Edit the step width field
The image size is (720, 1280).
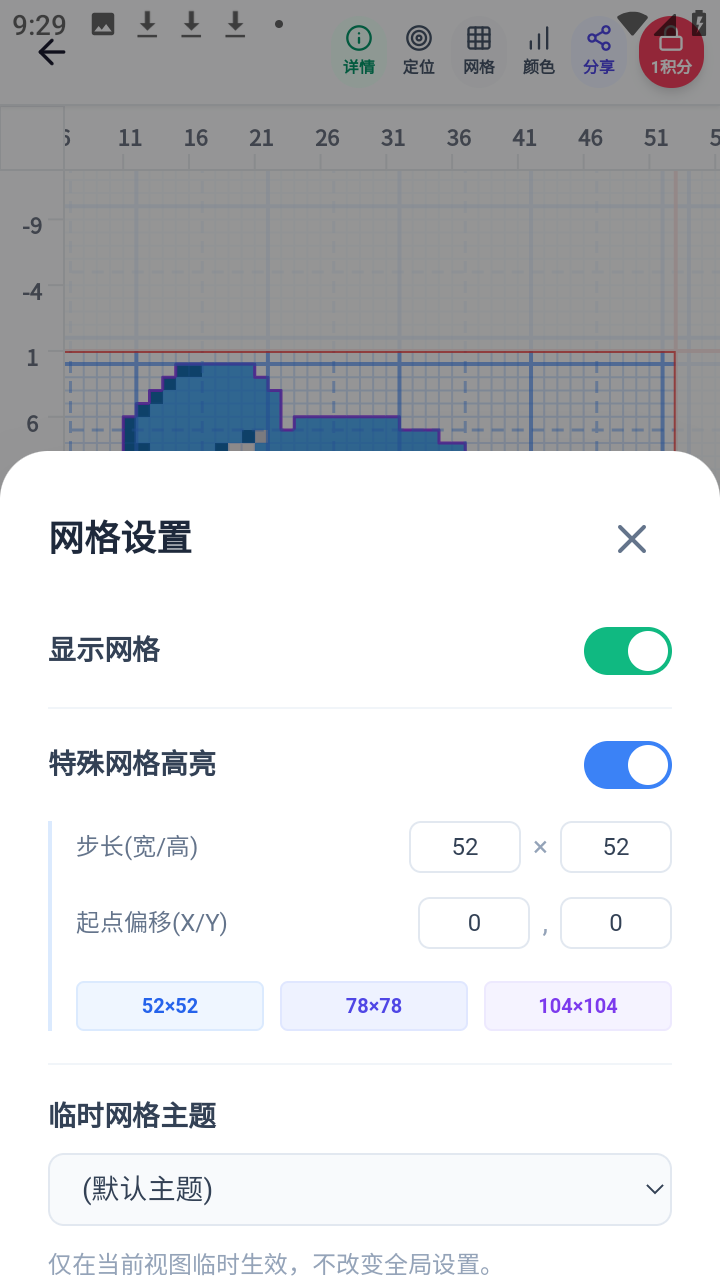(465, 847)
